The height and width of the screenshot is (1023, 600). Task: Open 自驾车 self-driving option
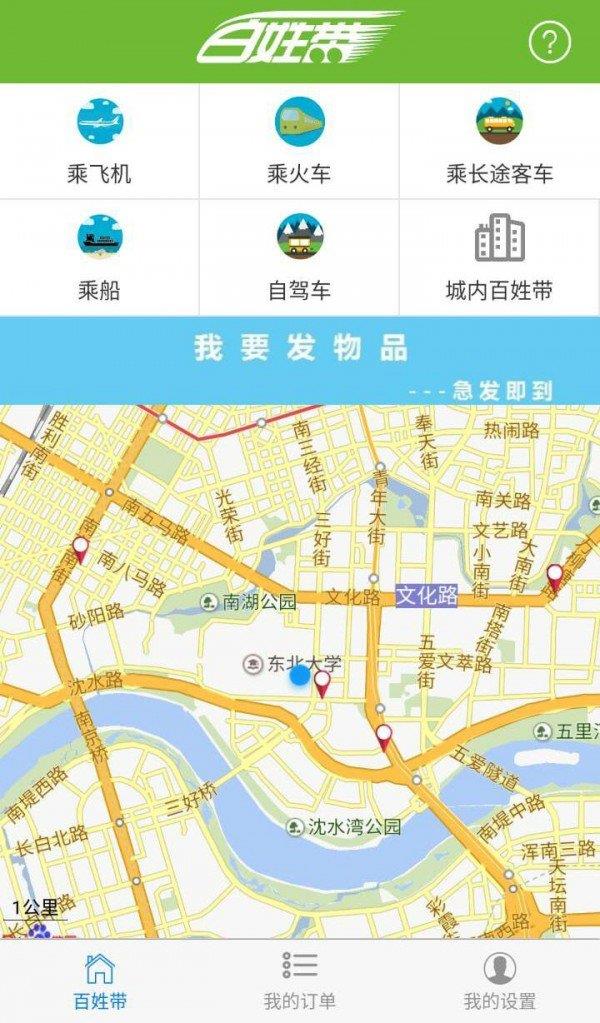point(299,257)
